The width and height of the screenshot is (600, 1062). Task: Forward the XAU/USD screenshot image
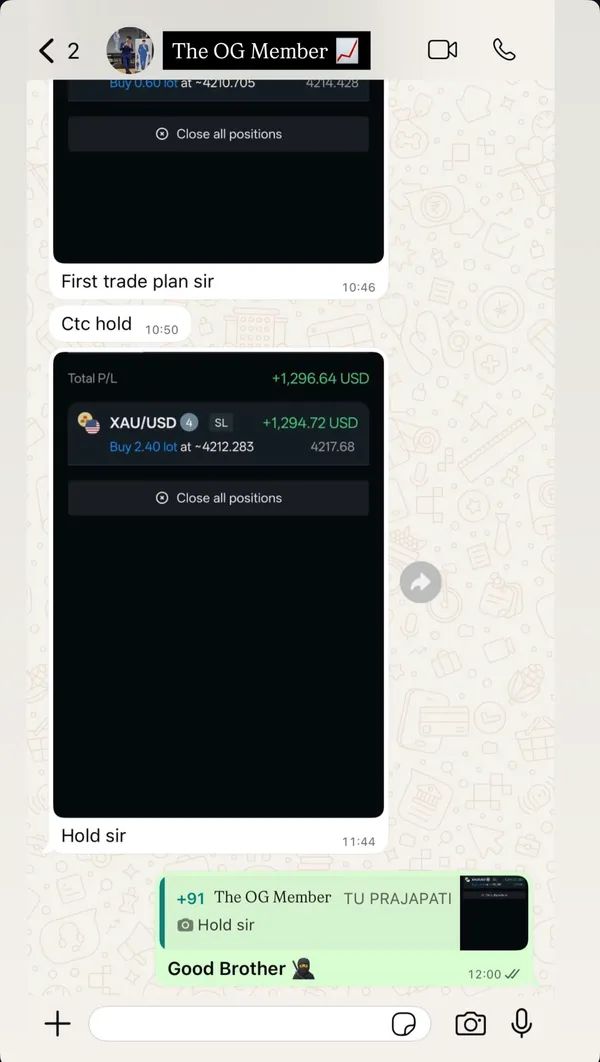[421, 583]
